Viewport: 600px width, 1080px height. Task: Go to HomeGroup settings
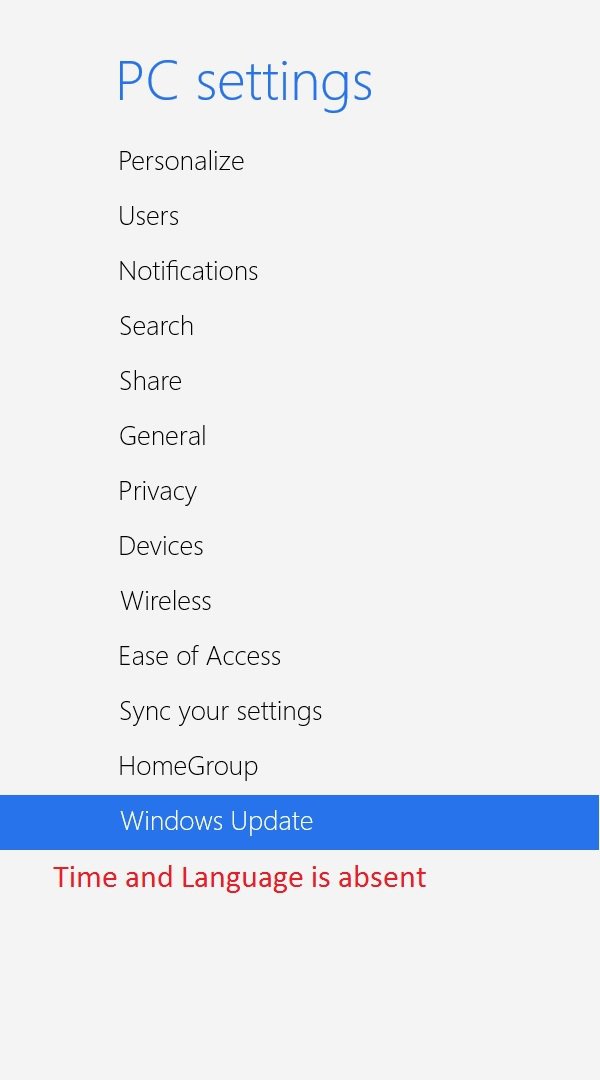(188, 766)
